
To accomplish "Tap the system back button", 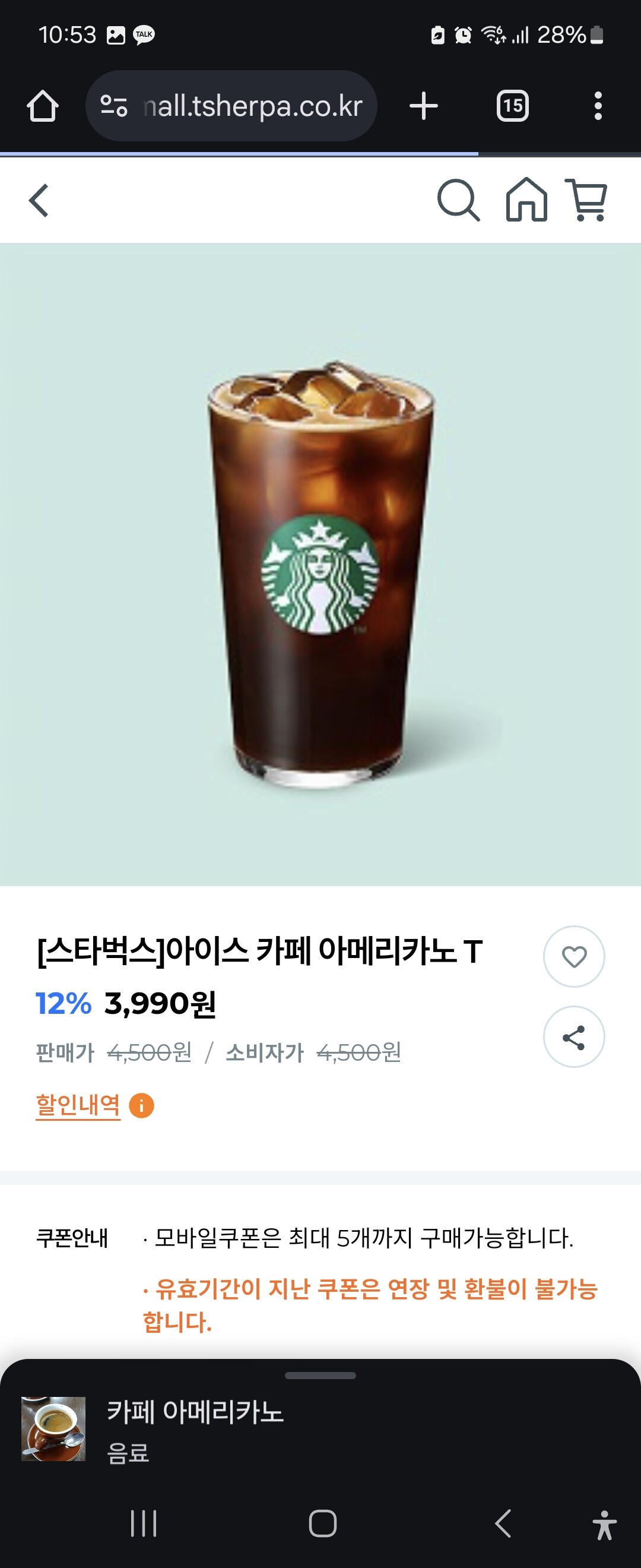I will pos(503,1523).
